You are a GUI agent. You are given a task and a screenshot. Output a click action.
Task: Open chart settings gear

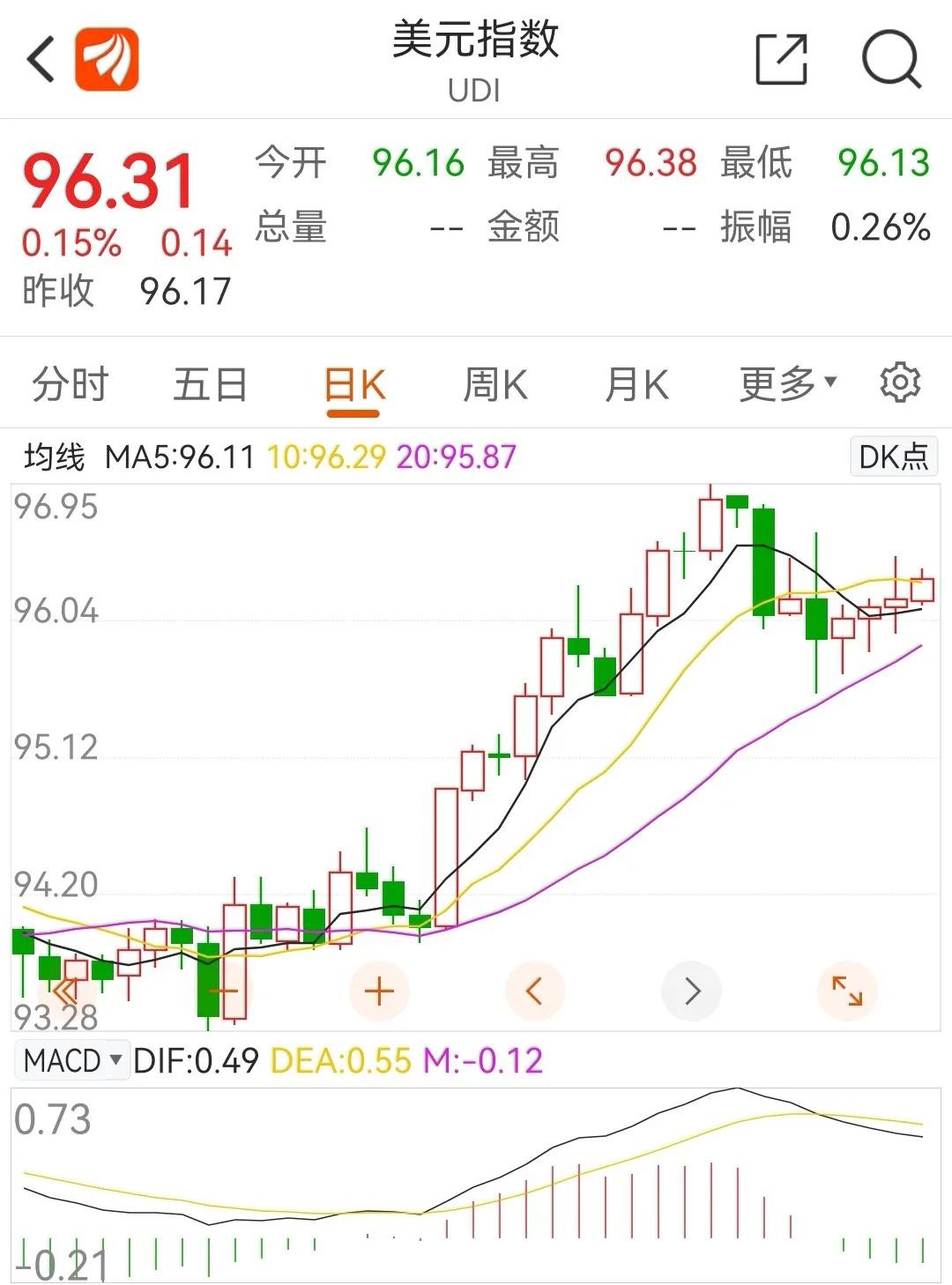pos(900,383)
